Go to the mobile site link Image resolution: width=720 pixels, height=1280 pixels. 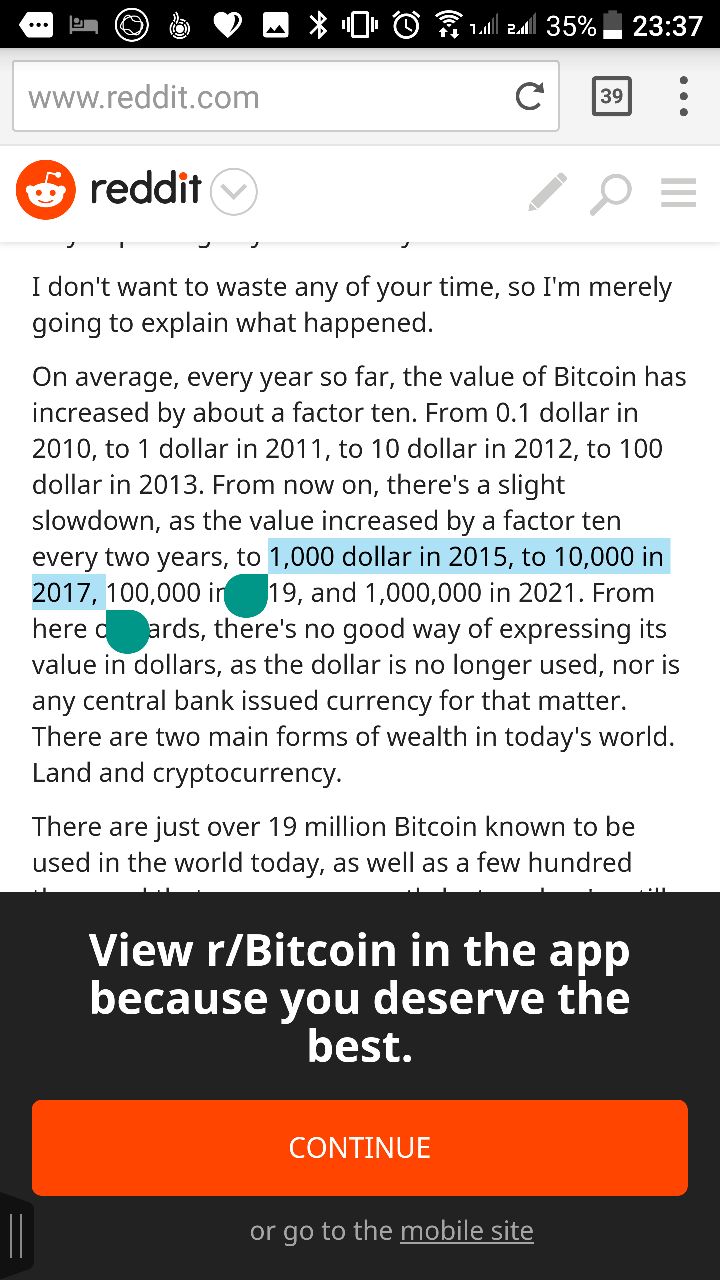coord(467,1231)
